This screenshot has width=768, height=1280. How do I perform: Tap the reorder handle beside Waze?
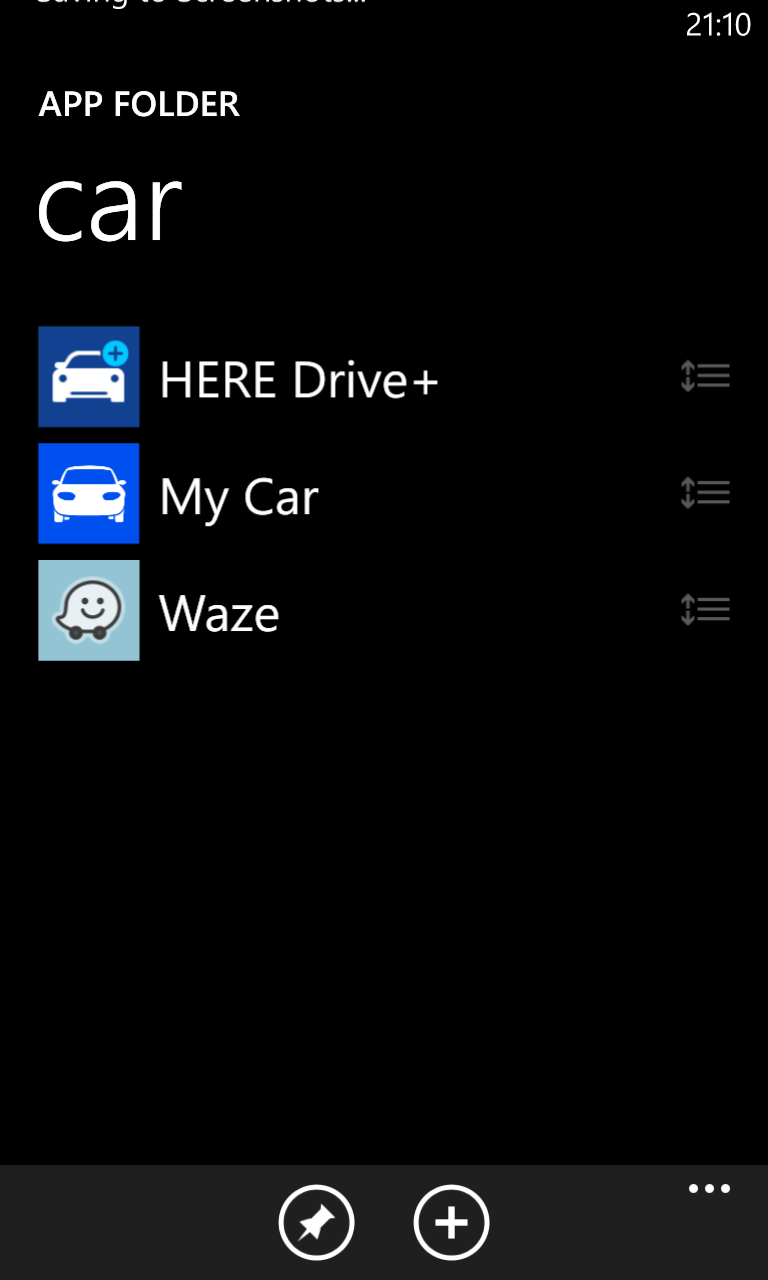705,610
